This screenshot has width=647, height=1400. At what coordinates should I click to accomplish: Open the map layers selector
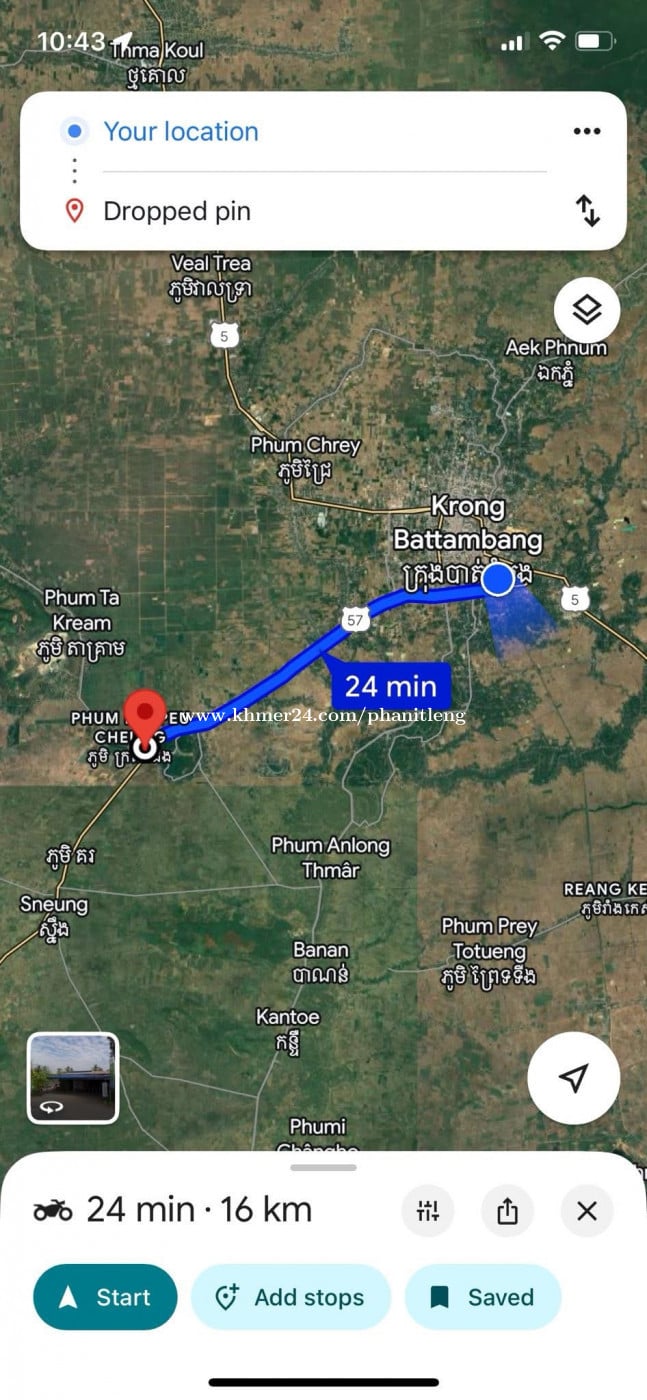coord(587,310)
